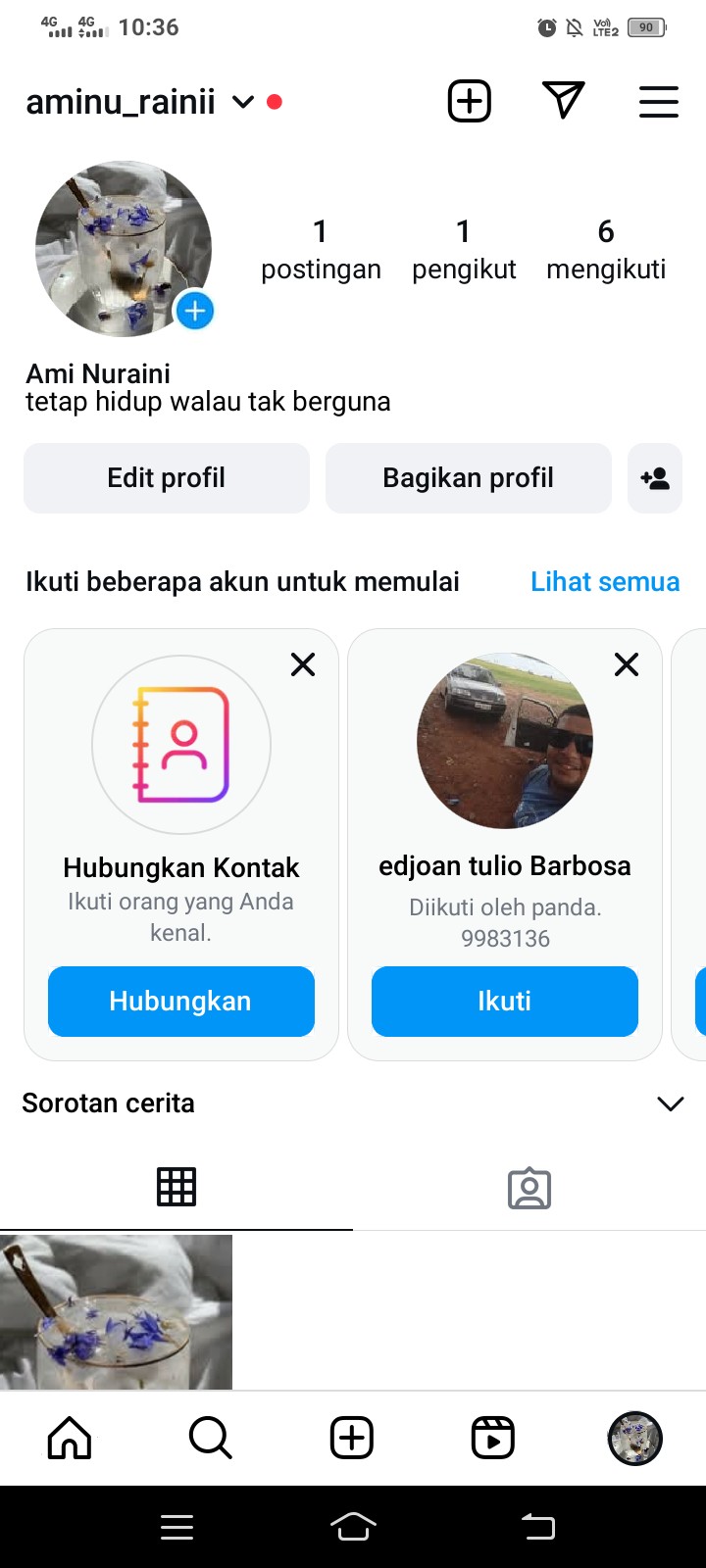Open discover people add-person button
The height and width of the screenshot is (1568, 706).
click(654, 478)
